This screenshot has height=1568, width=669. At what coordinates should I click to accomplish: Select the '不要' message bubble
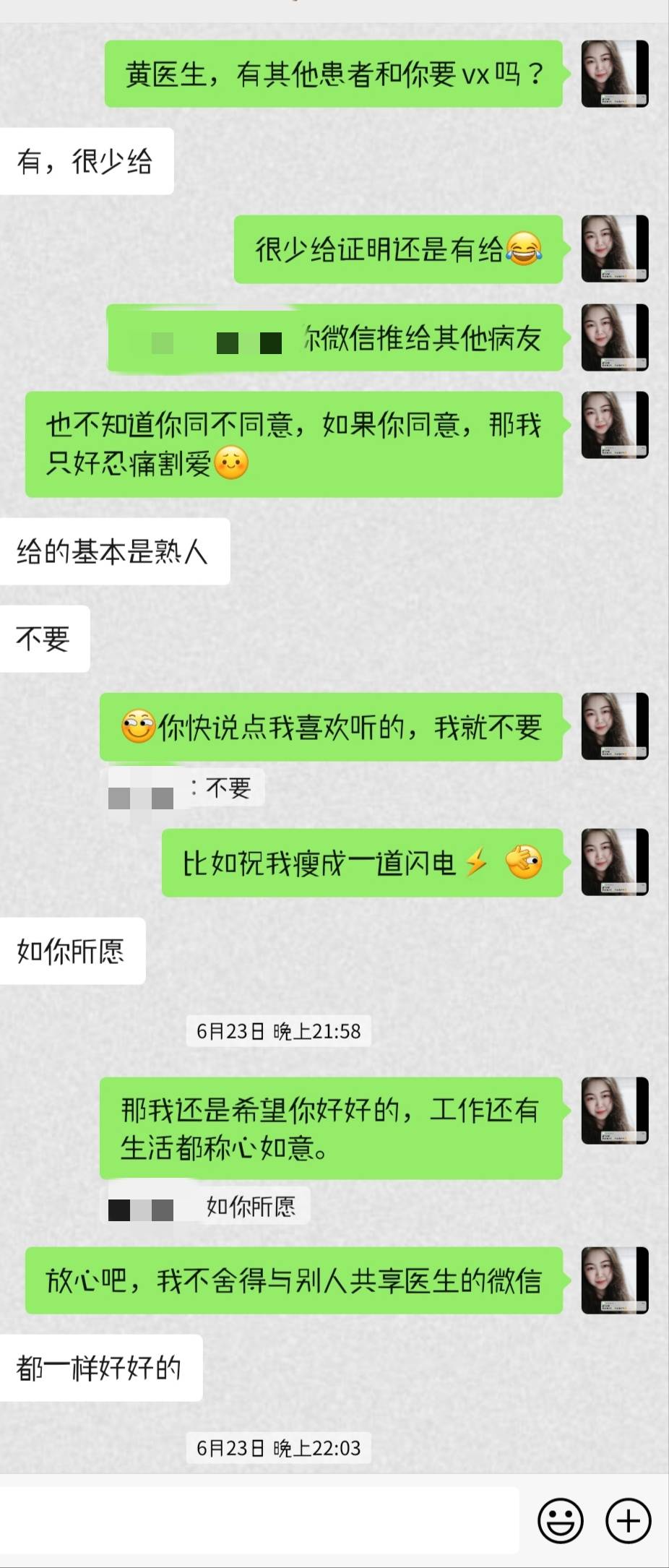[x=45, y=639]
